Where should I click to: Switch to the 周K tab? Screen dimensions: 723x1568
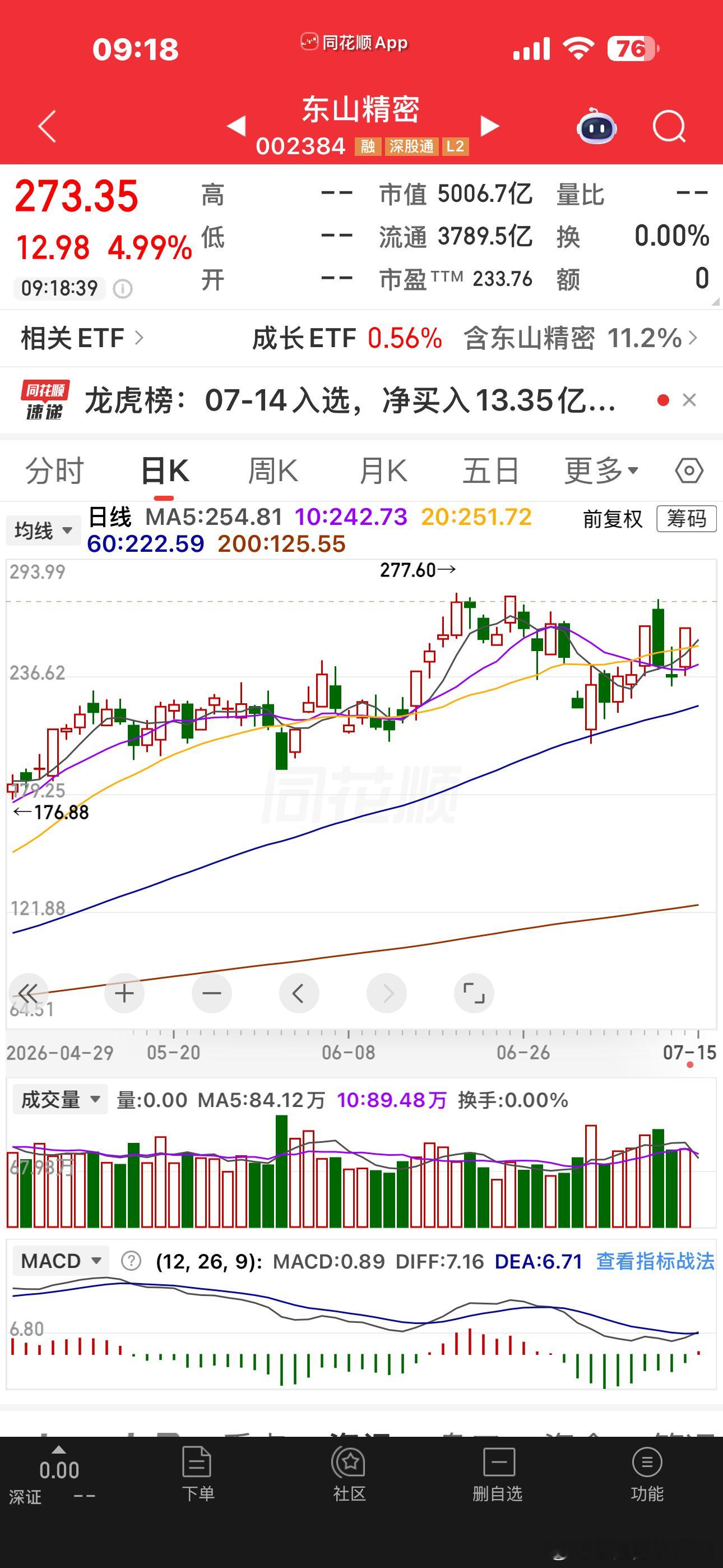(272, 471)
